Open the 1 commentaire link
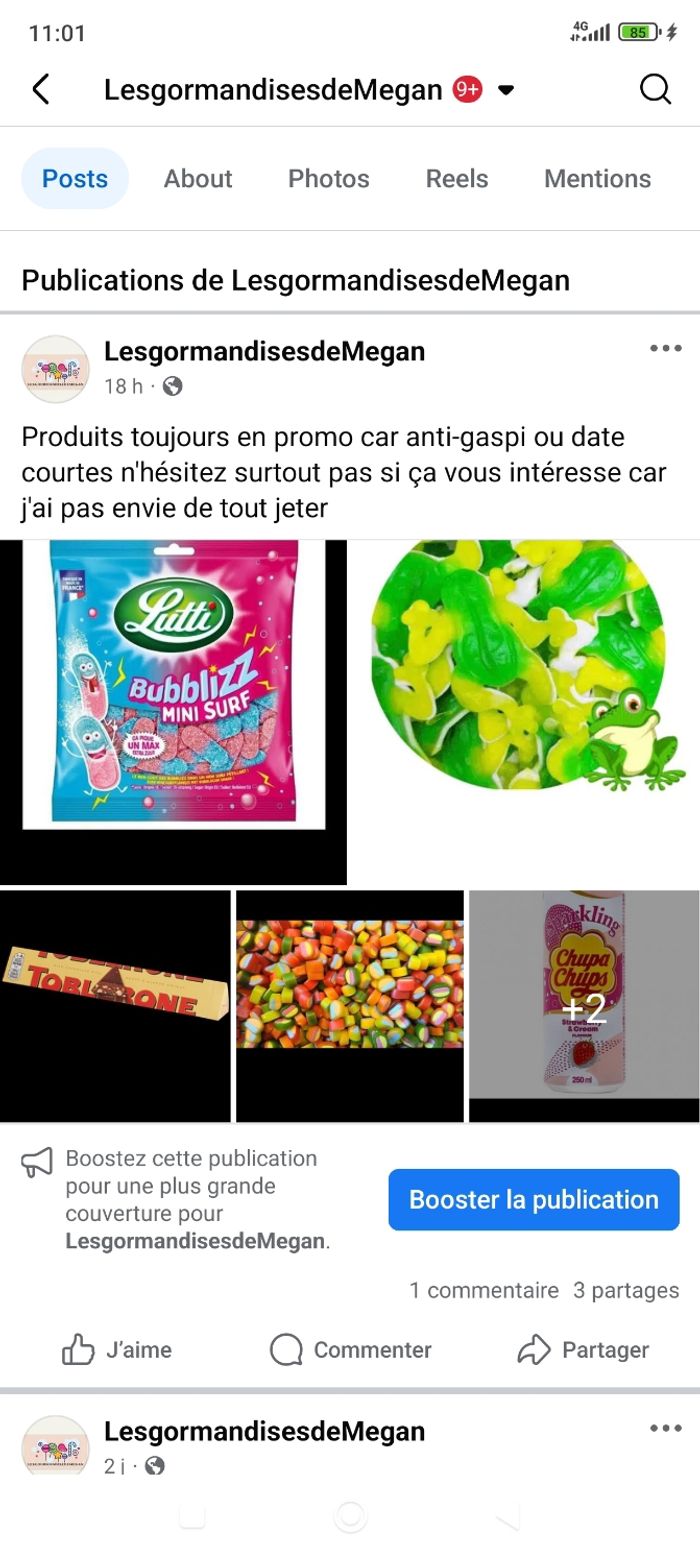The image size is (700, 1555). 483,1290
